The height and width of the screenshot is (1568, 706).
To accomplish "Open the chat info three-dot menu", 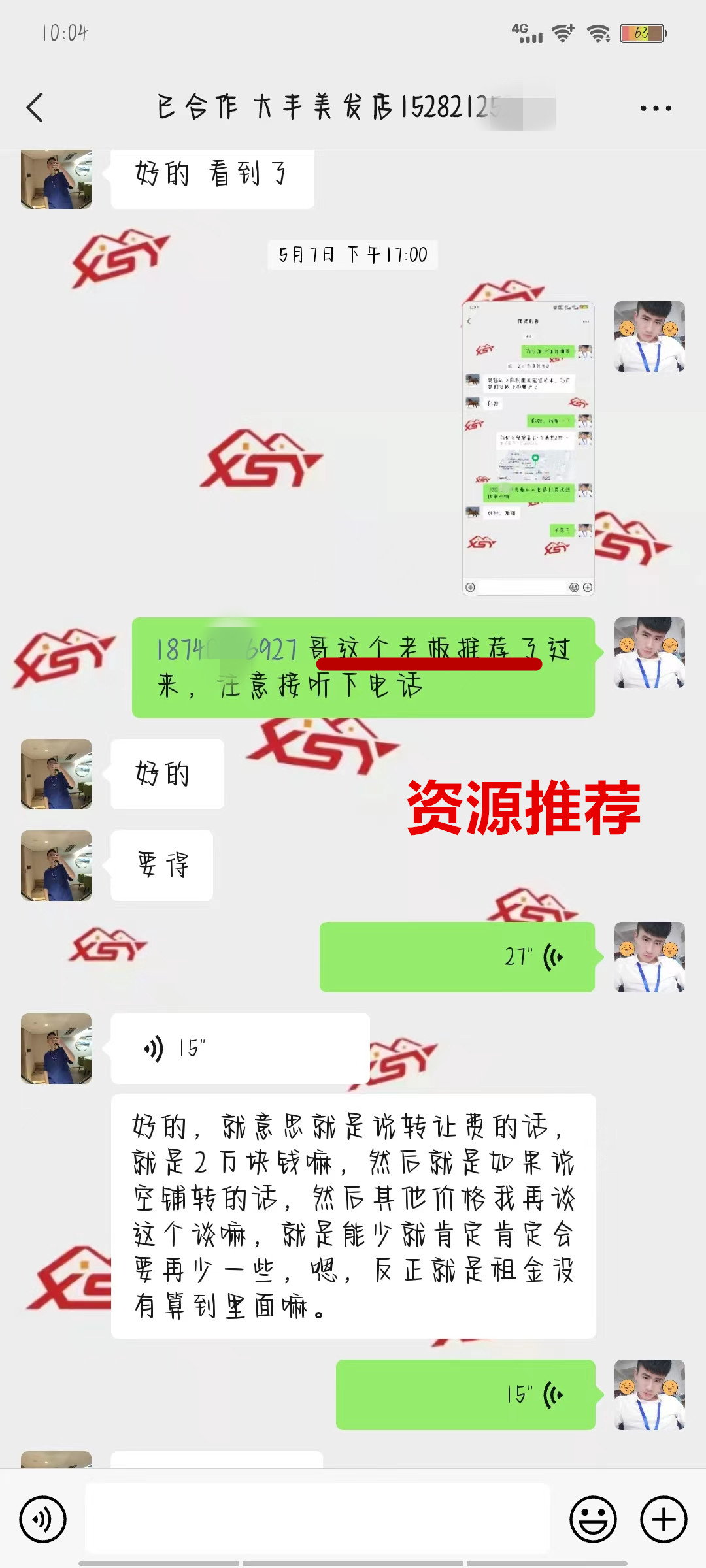I will 655,108.
